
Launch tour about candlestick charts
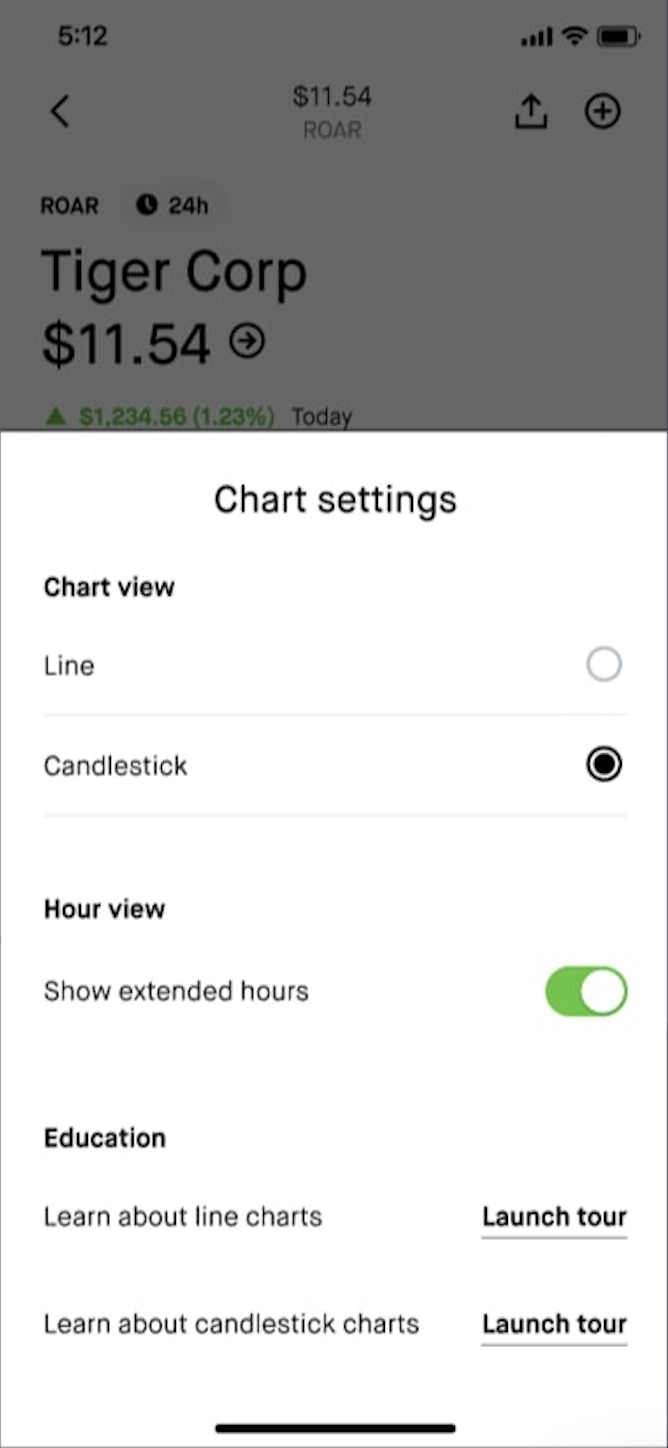click(554, 1324)
